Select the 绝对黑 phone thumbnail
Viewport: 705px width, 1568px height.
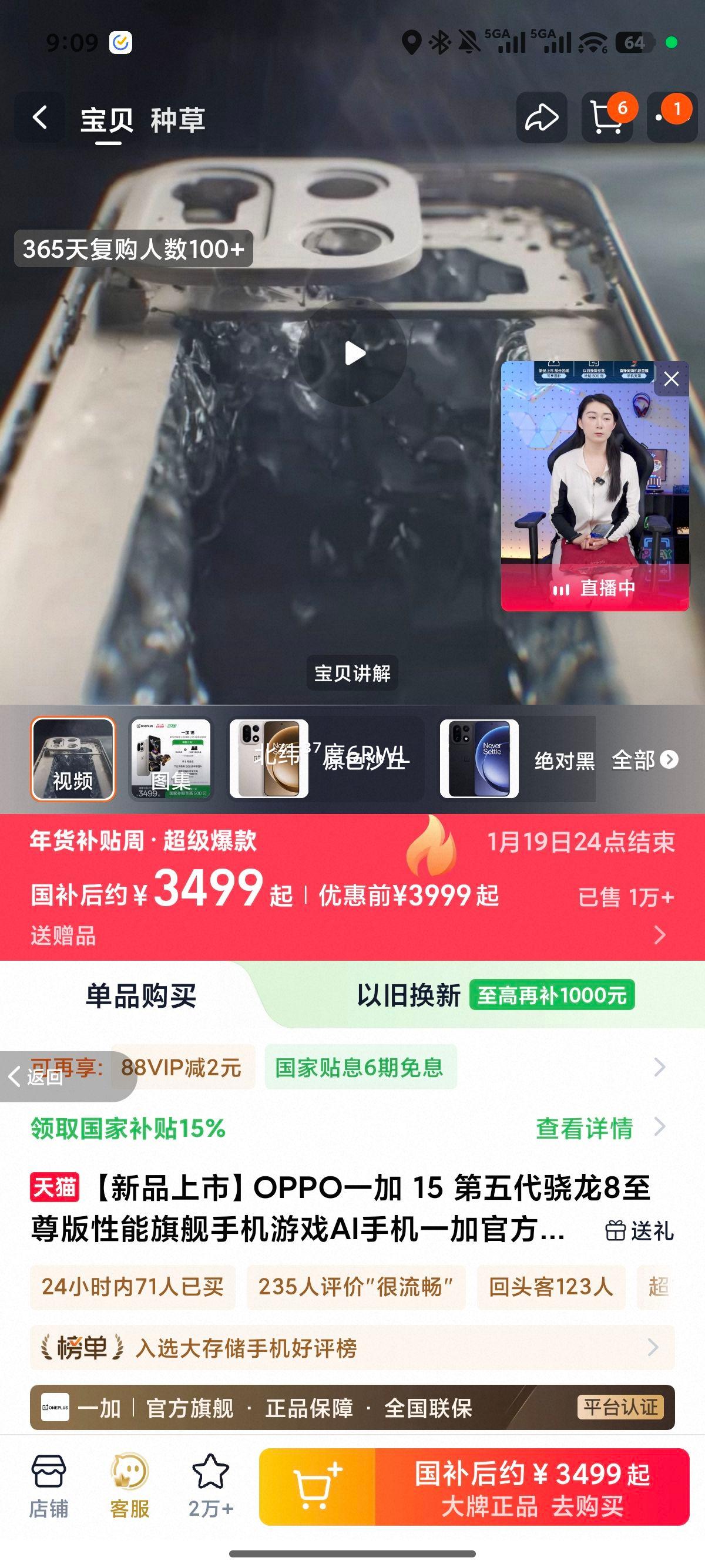click(481, 756)
